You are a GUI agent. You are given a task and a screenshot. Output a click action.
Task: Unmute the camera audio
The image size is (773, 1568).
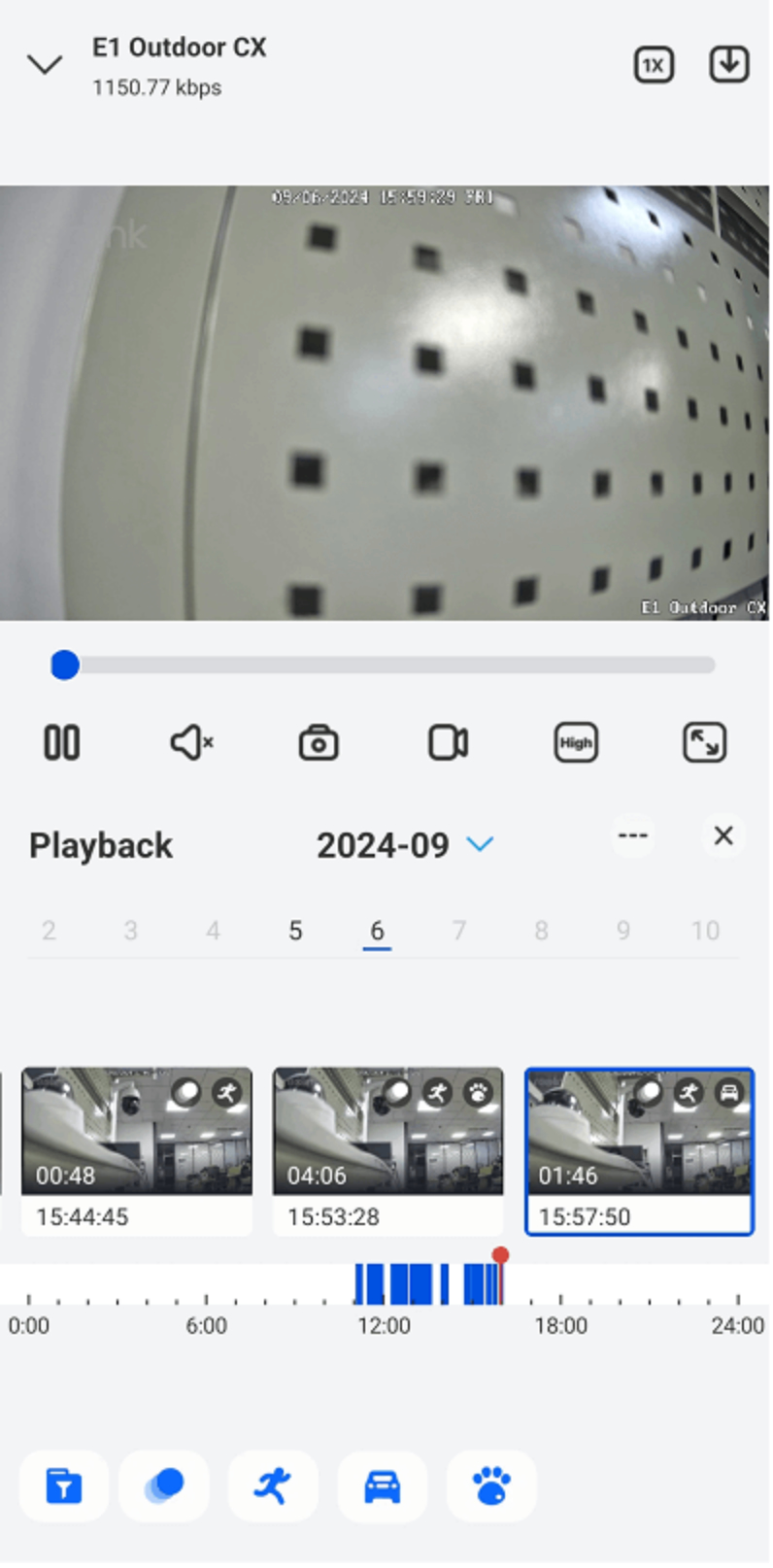191,743
